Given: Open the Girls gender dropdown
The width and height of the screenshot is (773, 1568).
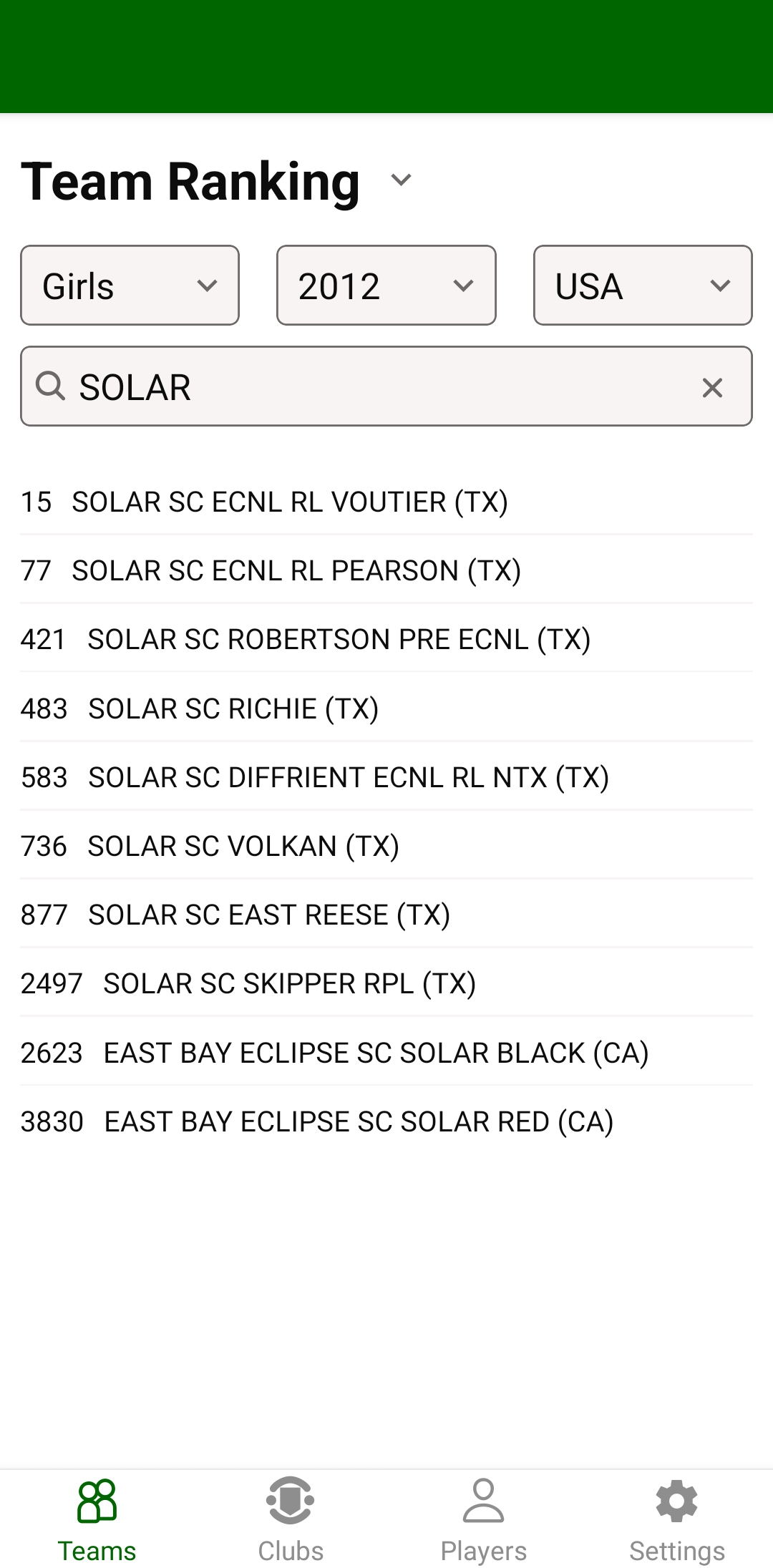Looking at the screenshot, I should point(130,286).
